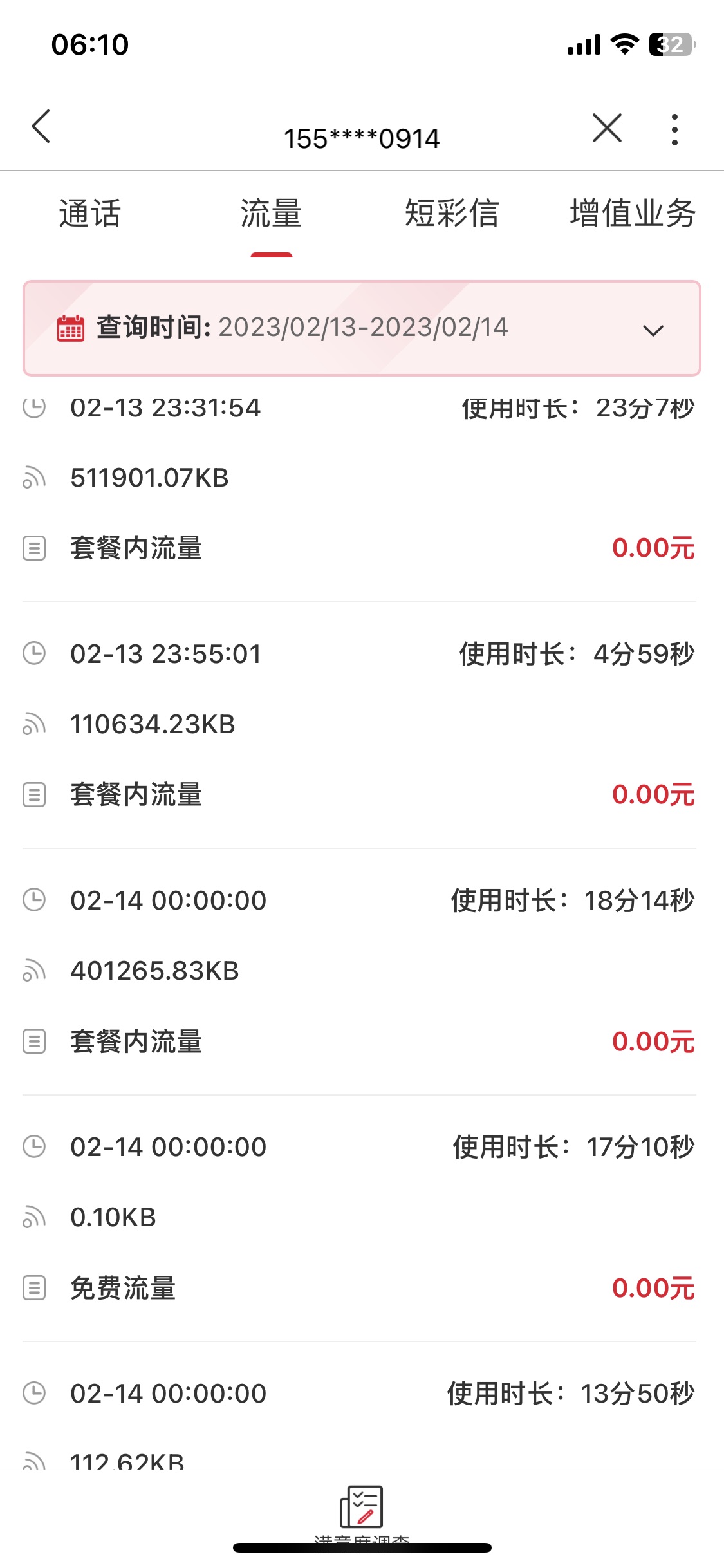
Task: Select the 流量 tab
Action: click(x=271, y=214)
